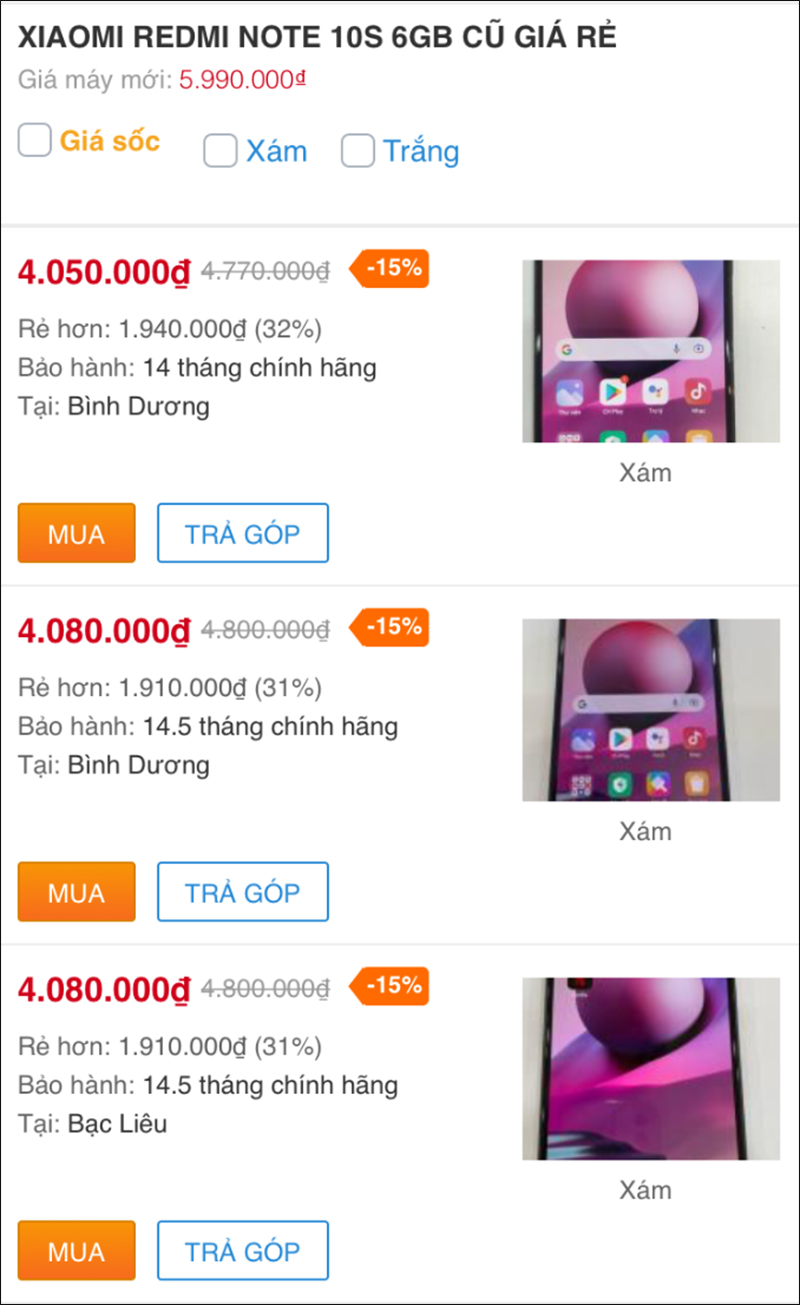Screen dimensions: 800x1305
Task: Check the Trắng color filter
Action: (357, 151)
